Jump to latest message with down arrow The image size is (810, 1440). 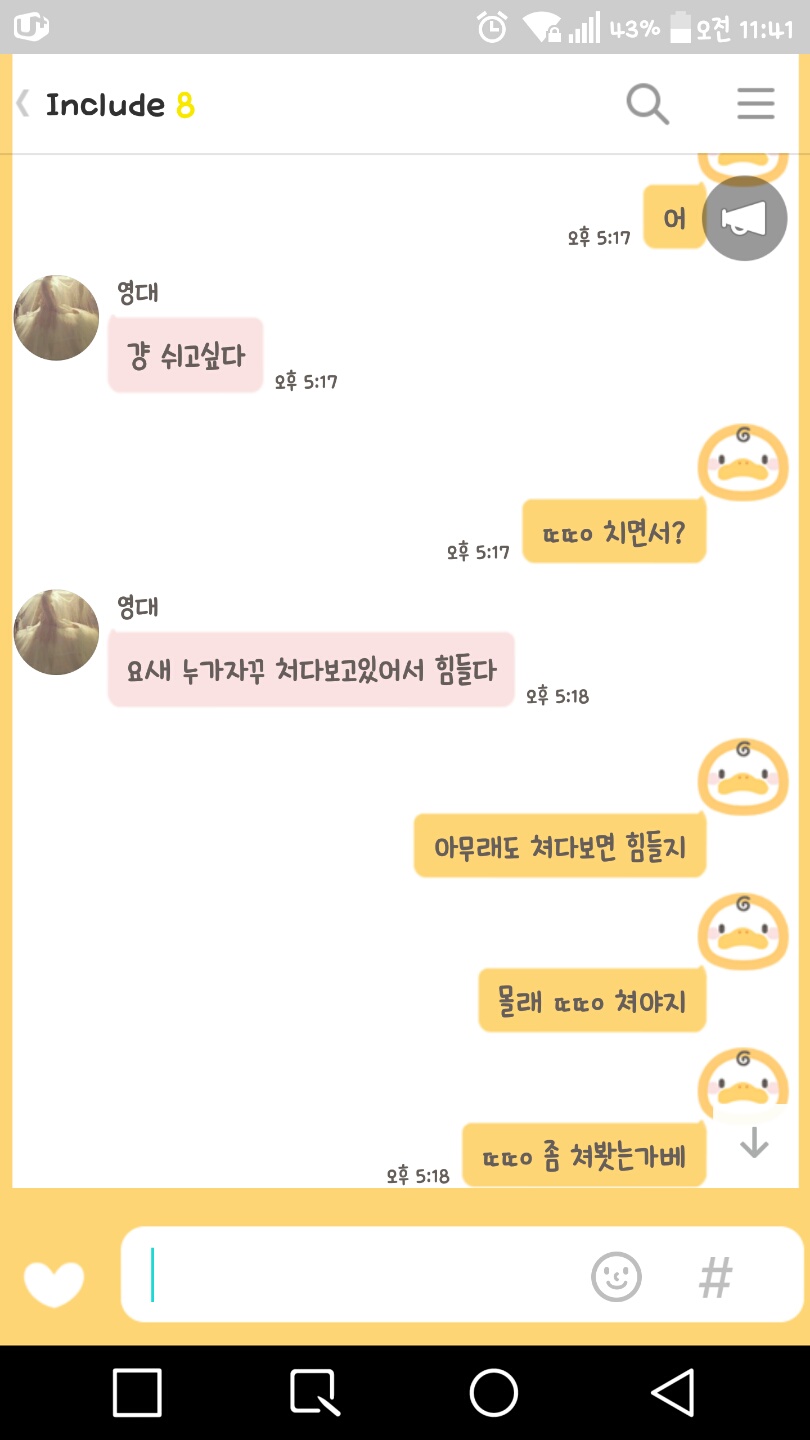(x=754, y=1143)
